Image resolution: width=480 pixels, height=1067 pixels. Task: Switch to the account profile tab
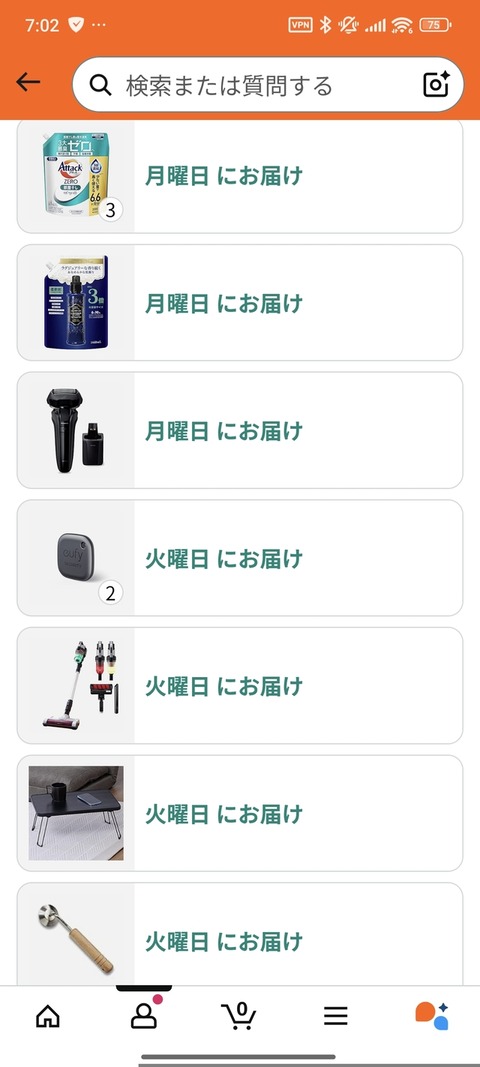point(144,1015)
